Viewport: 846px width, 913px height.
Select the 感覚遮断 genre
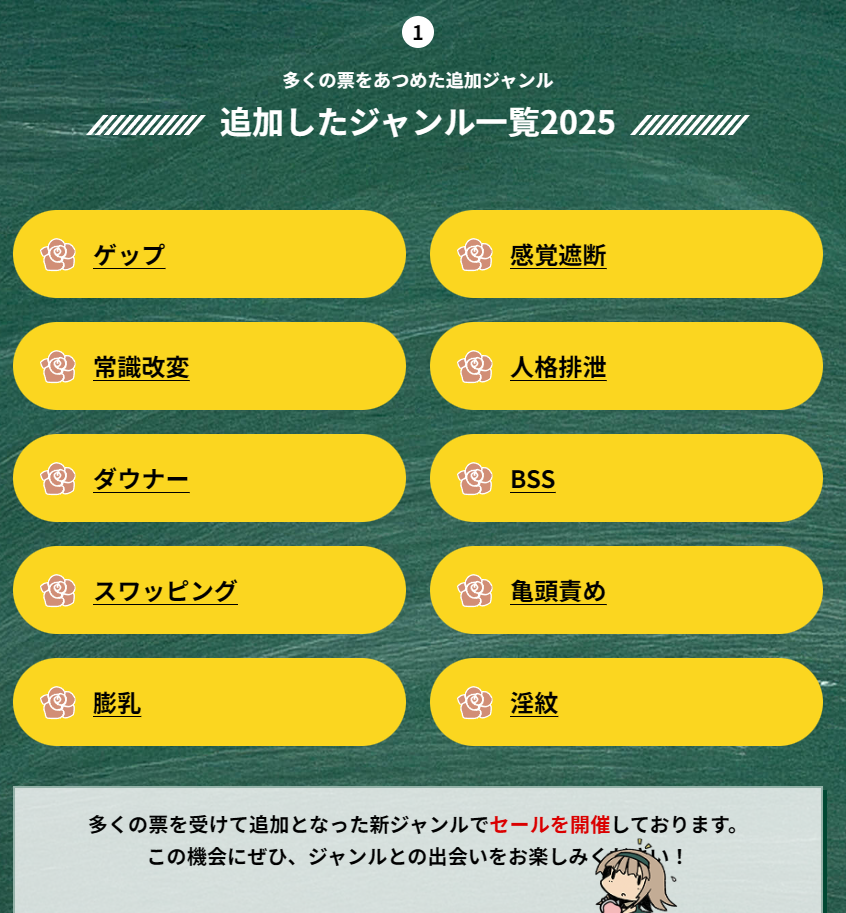[626, 254]
